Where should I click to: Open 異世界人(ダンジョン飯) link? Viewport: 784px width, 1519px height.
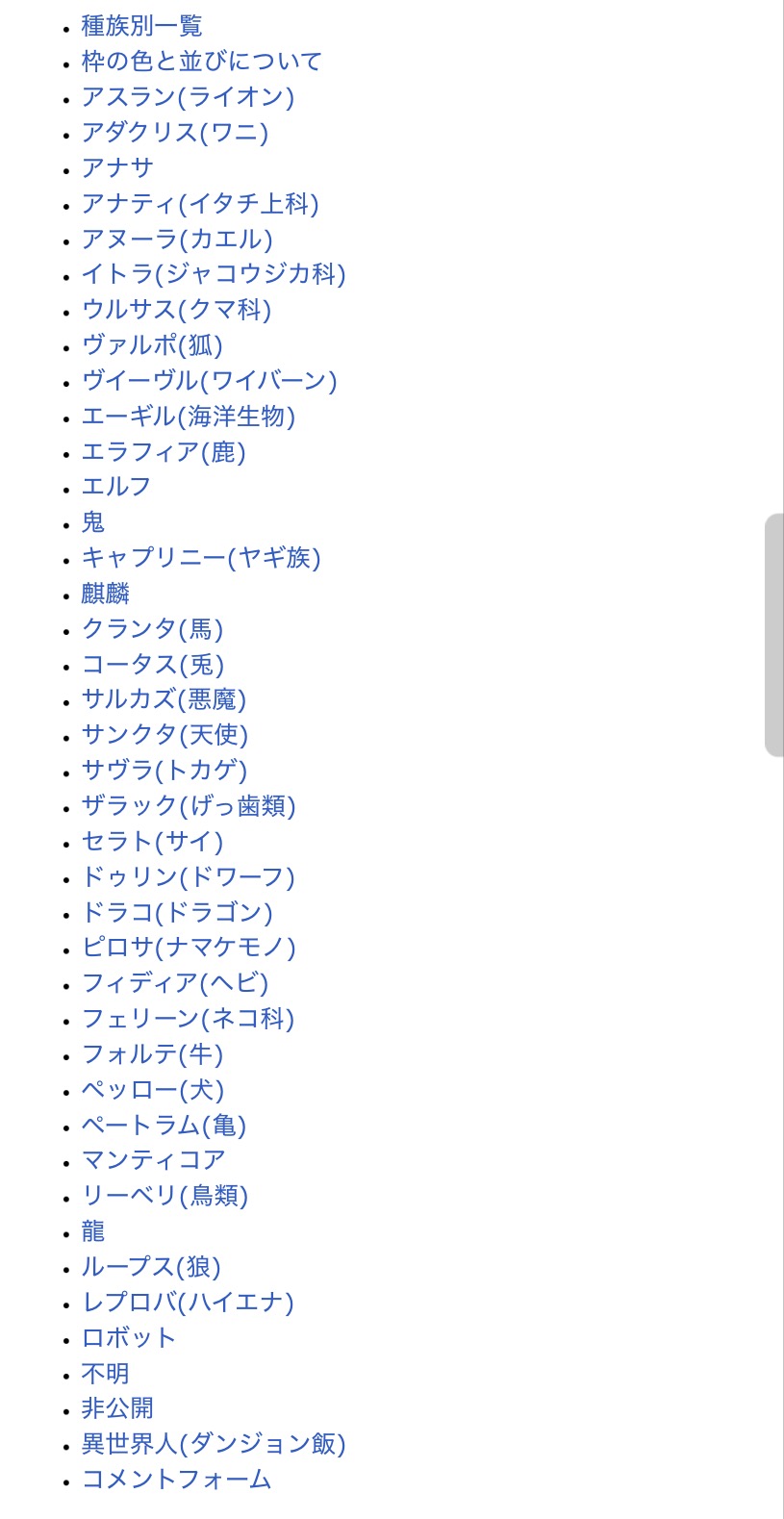coord(214,1444)
